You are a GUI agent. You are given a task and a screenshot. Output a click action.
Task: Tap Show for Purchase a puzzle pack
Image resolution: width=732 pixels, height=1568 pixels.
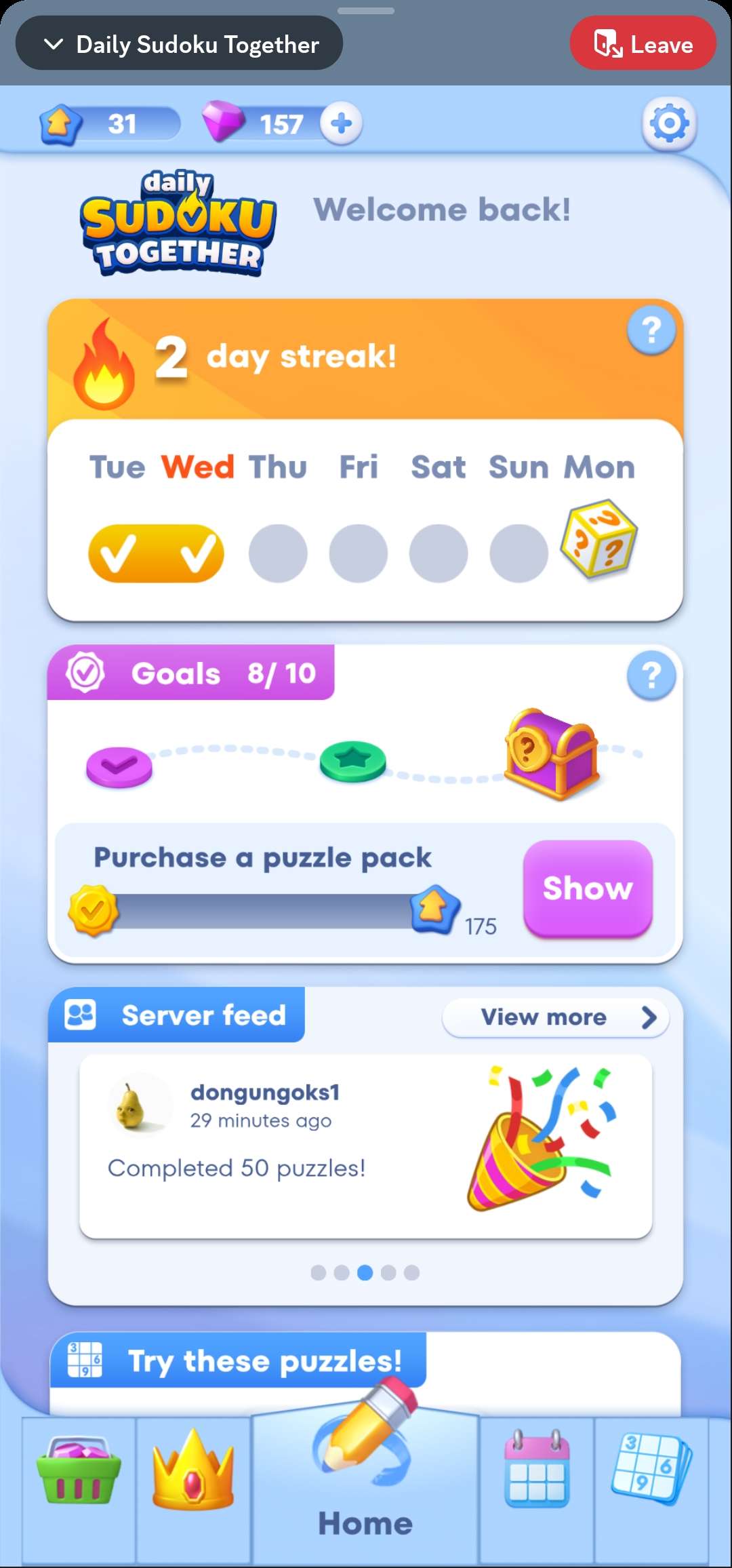point(587,888)
